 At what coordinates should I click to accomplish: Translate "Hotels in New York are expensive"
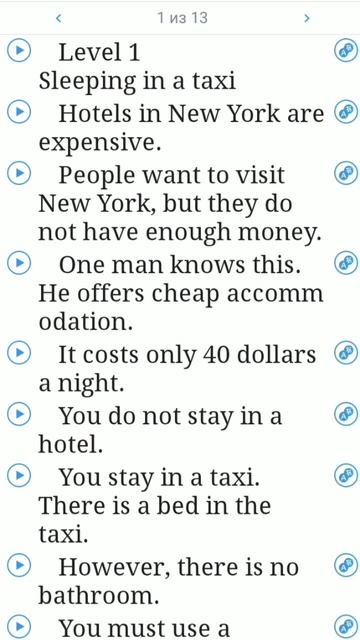coord(345,112)
